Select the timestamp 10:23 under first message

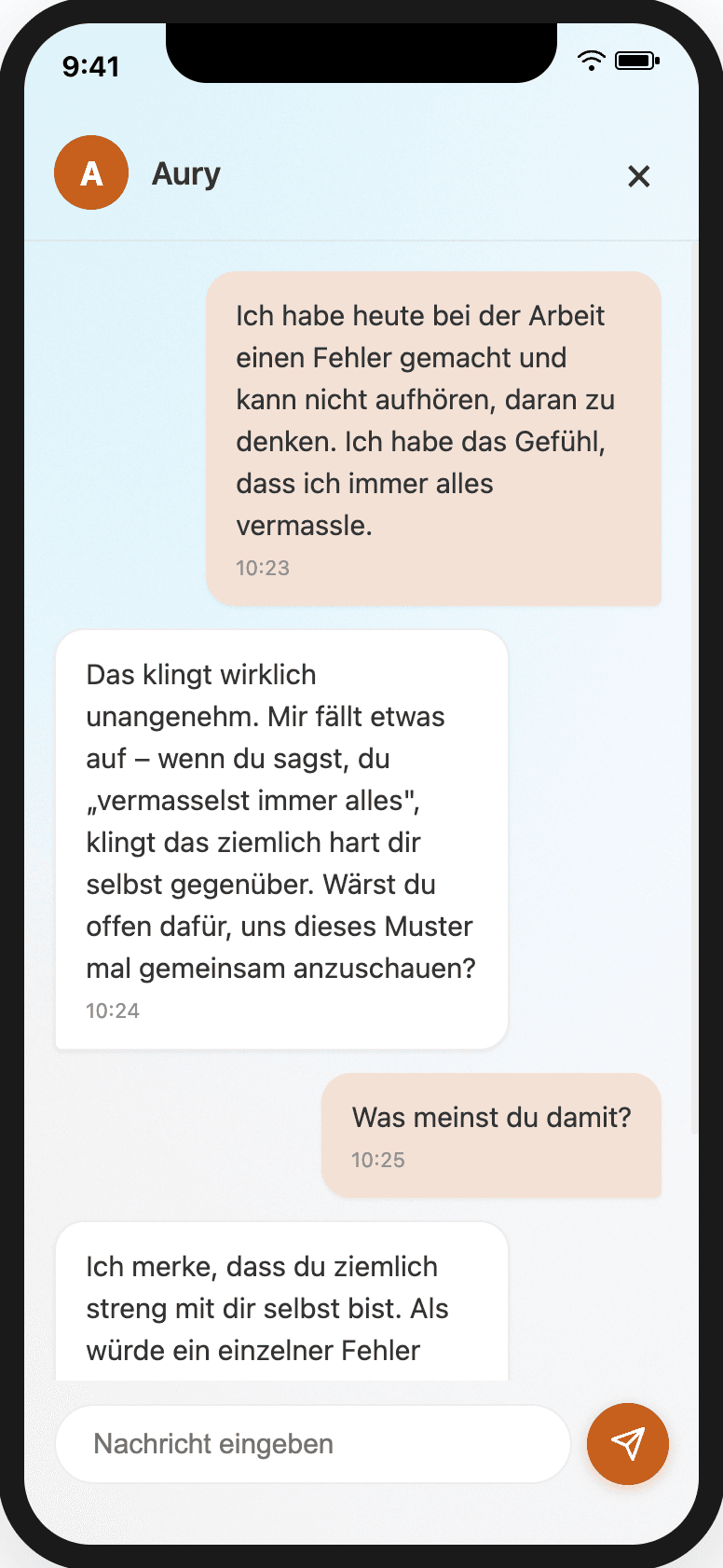click(263, 568)
